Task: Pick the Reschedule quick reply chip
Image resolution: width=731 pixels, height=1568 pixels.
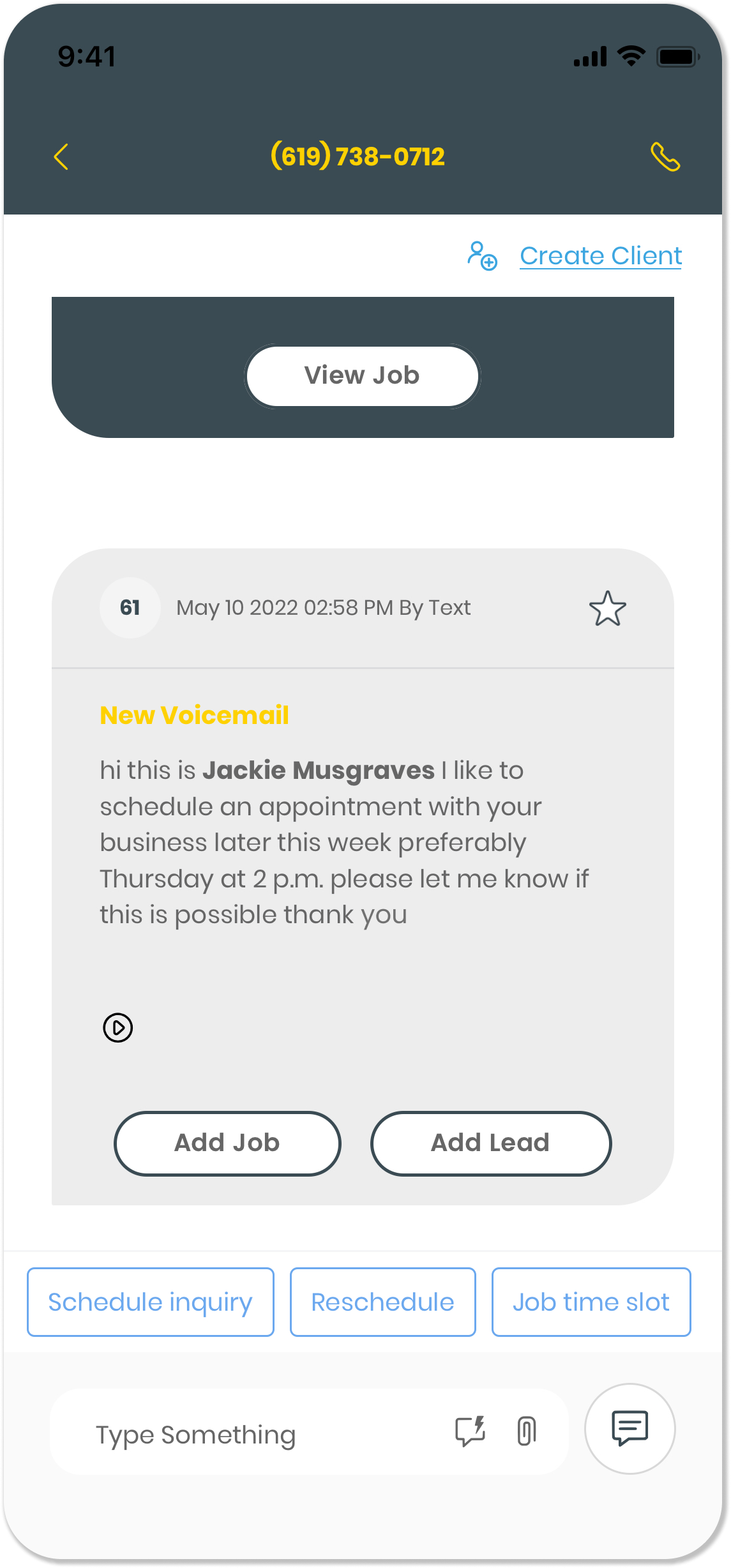Action: pyautogui.click(x=382, y=1302)
